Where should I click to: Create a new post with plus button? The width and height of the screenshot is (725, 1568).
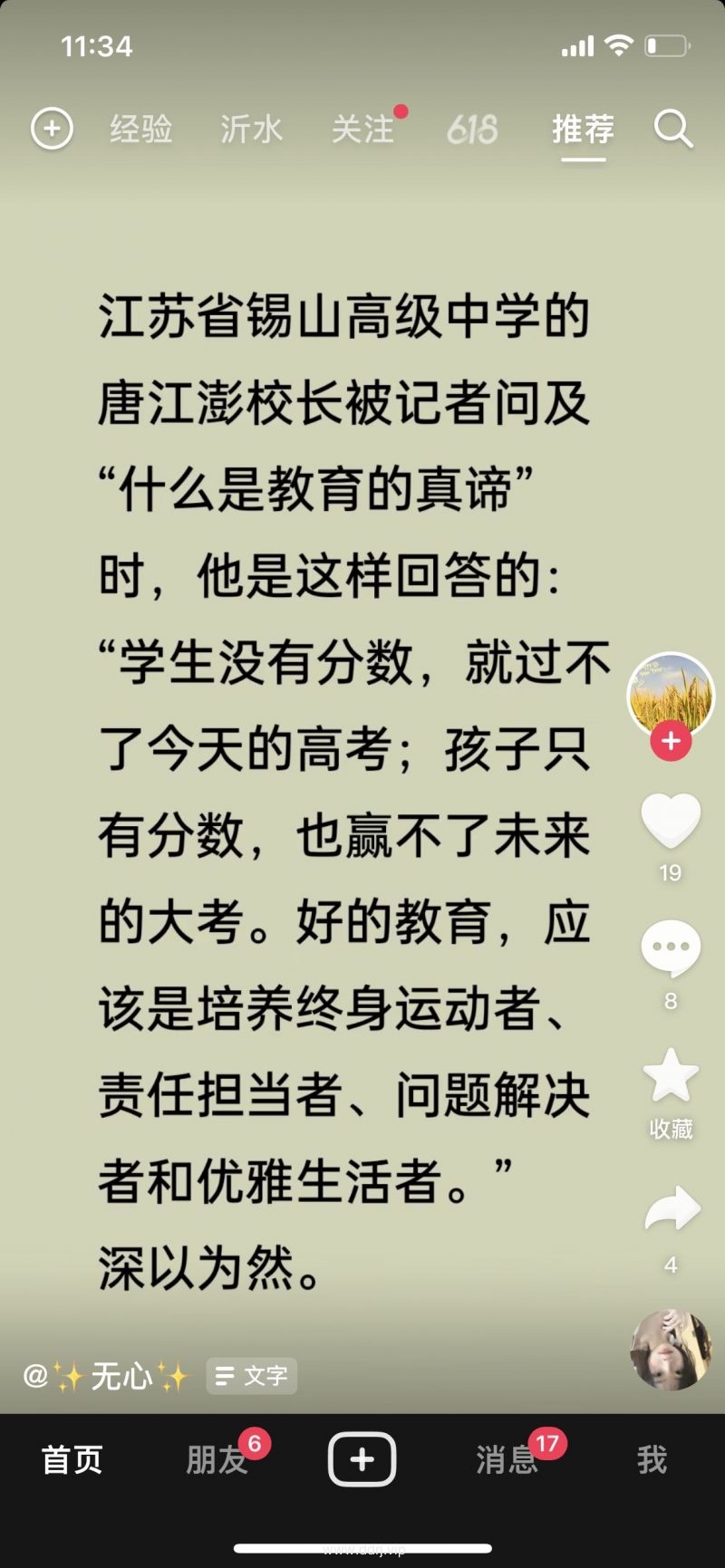[x=362, y=1459]
